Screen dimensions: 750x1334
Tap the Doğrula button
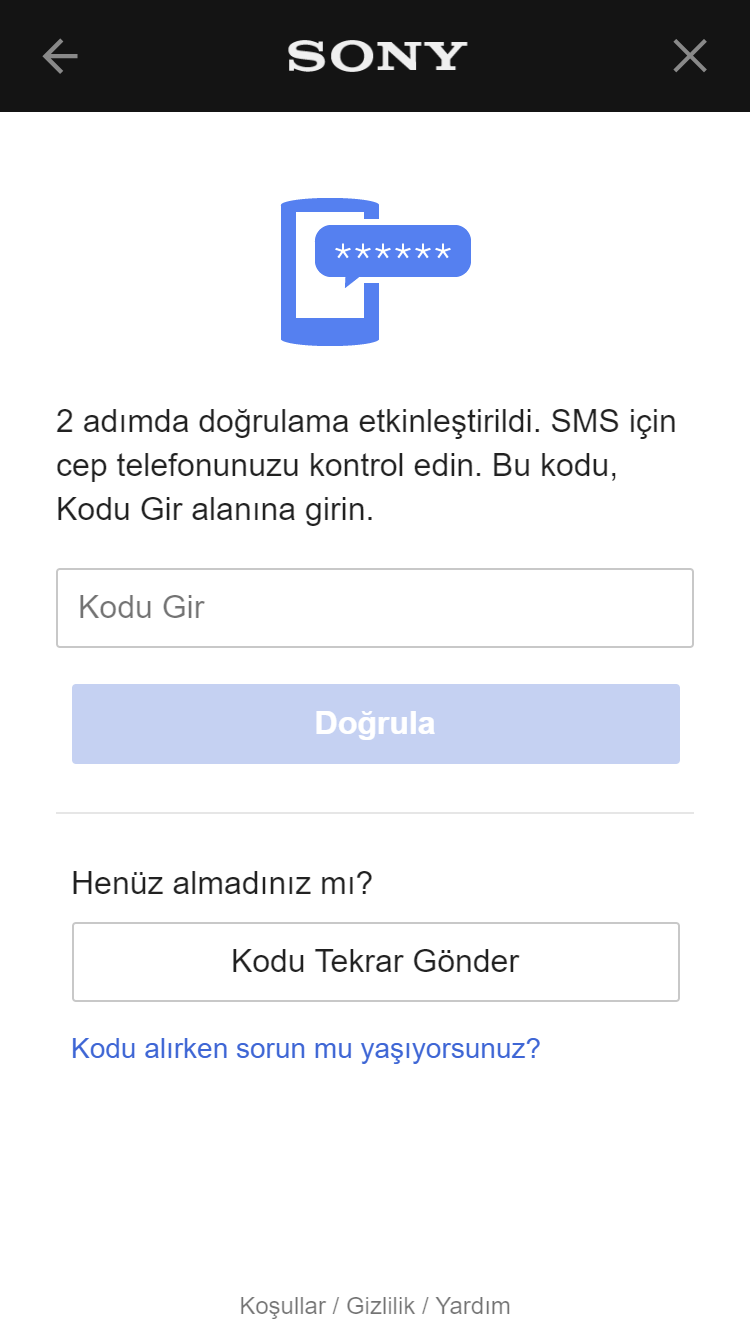tap(375, 724)
